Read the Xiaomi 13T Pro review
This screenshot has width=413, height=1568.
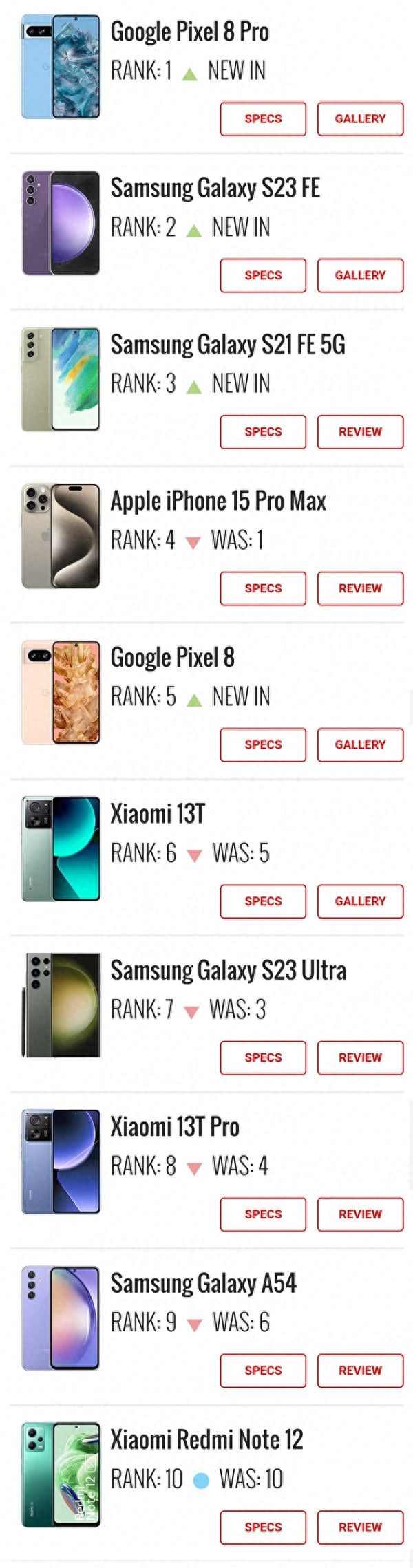360,1214
